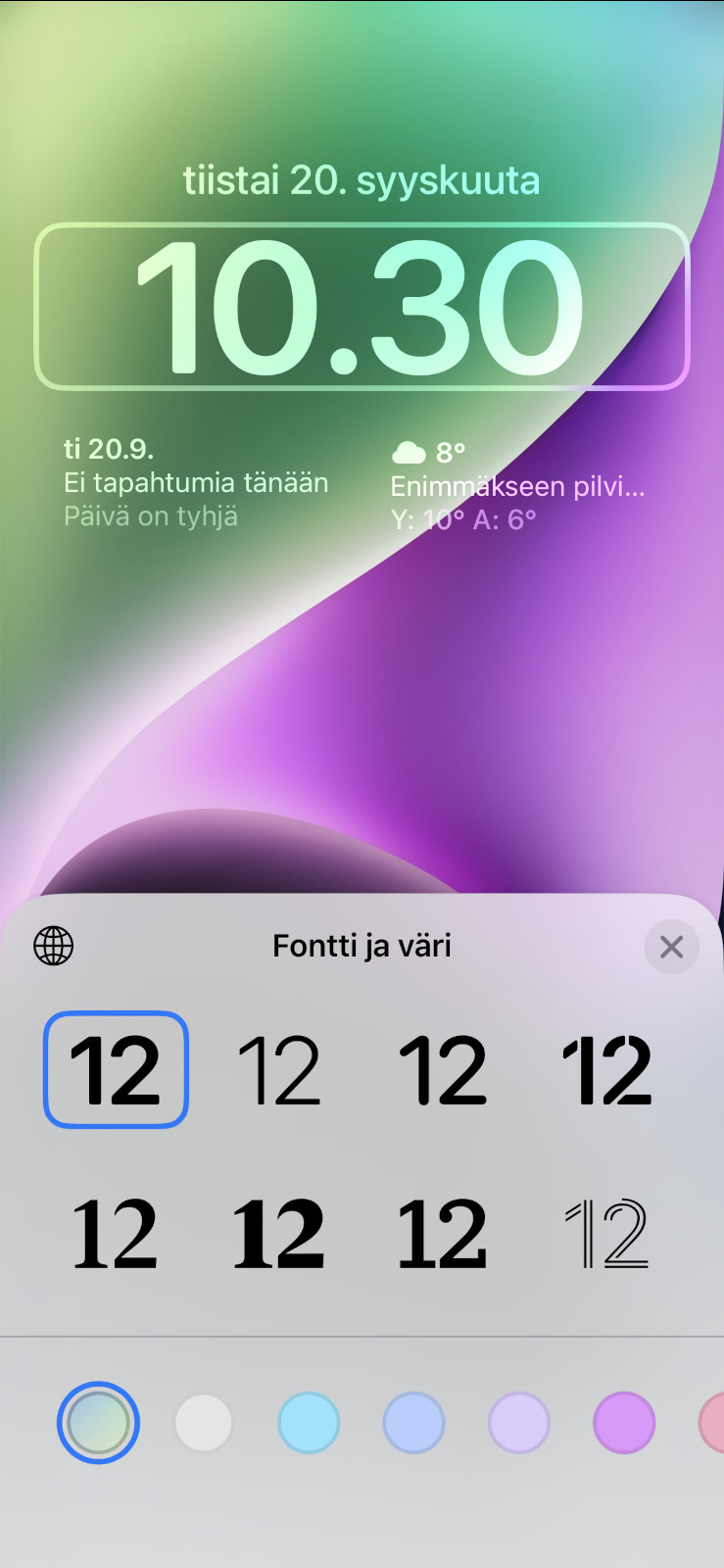This screenshot has width=724, height=1568.
Task: Choose the bright purple color swatch
Action: [623, 1423]
